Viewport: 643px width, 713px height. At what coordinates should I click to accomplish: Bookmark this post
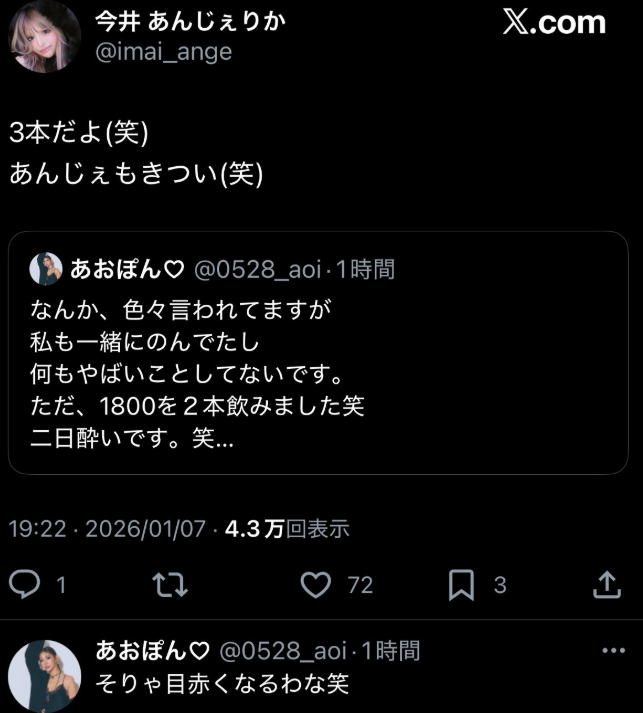tap(461, 585)
